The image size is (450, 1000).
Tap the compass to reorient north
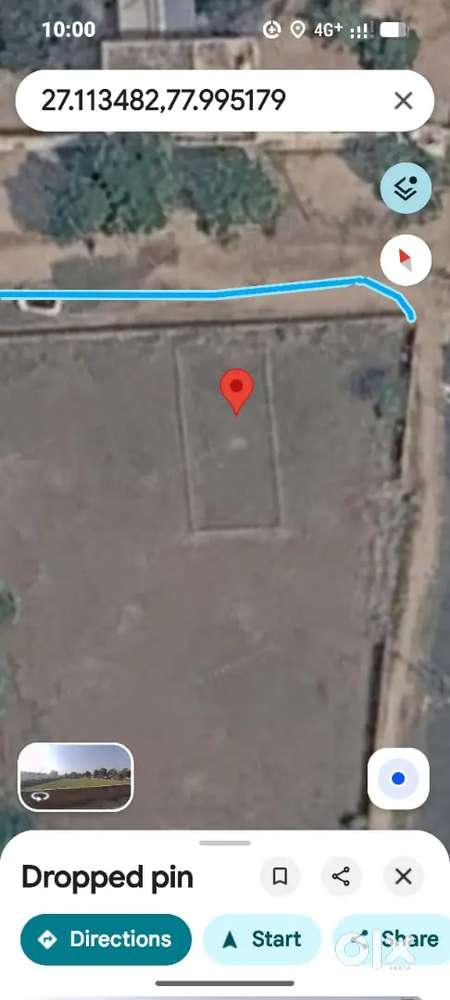(x=406, y=260)
